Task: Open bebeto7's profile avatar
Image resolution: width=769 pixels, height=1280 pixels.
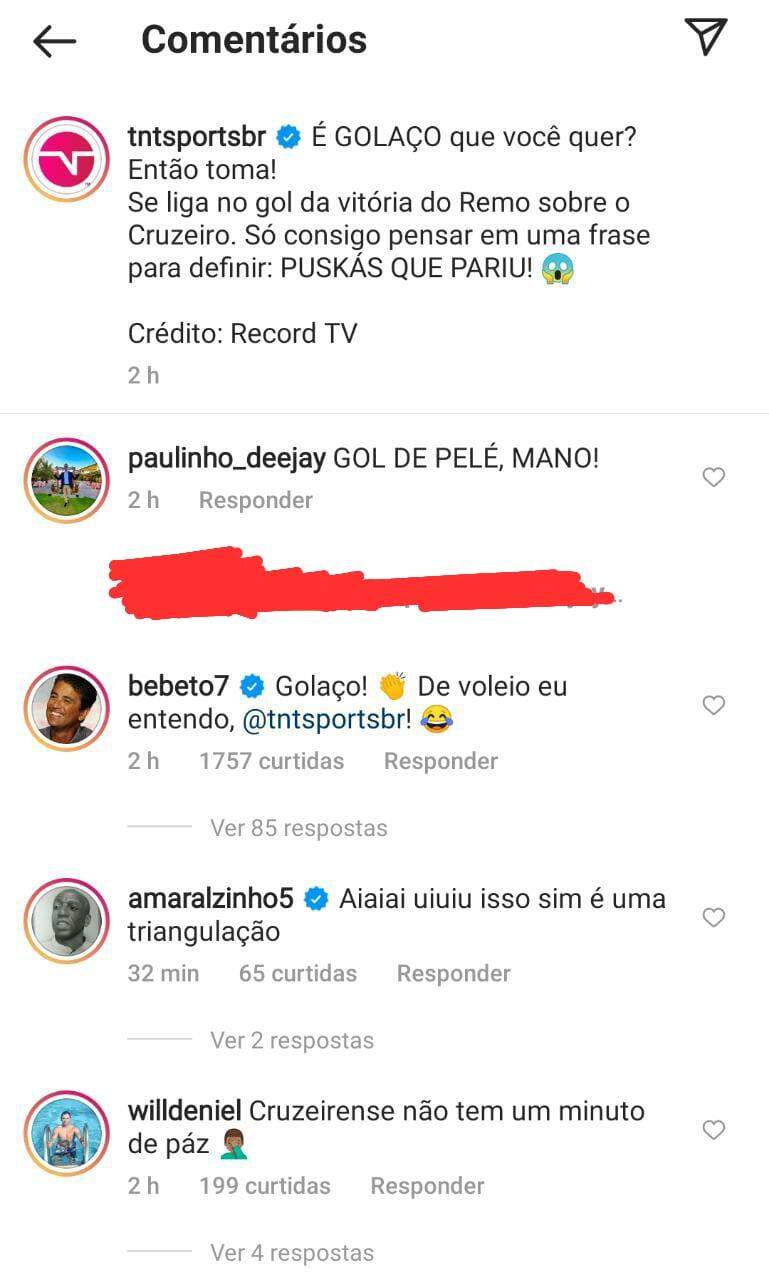Action: click(x=66, y=707)
